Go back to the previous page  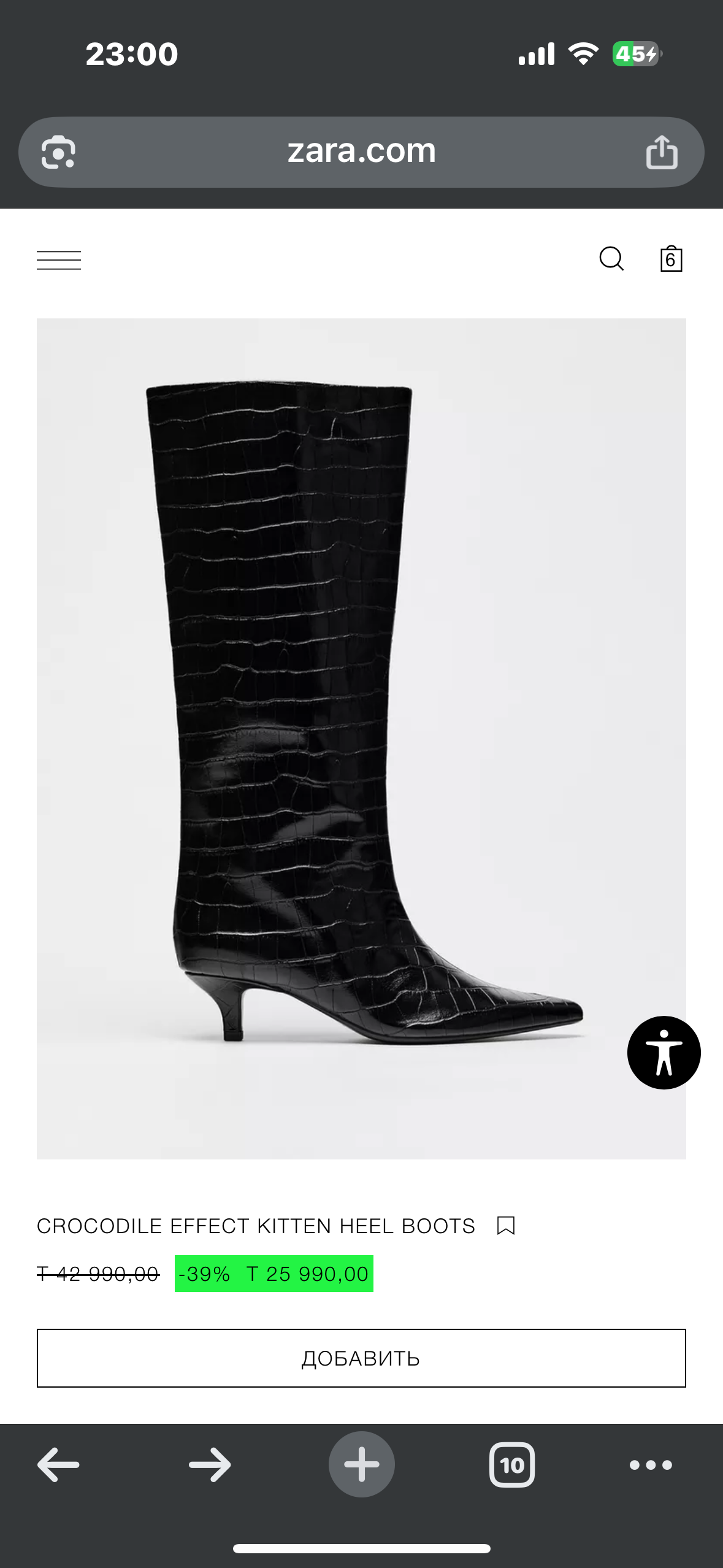pyautogui.click(x=59, y=1465)
